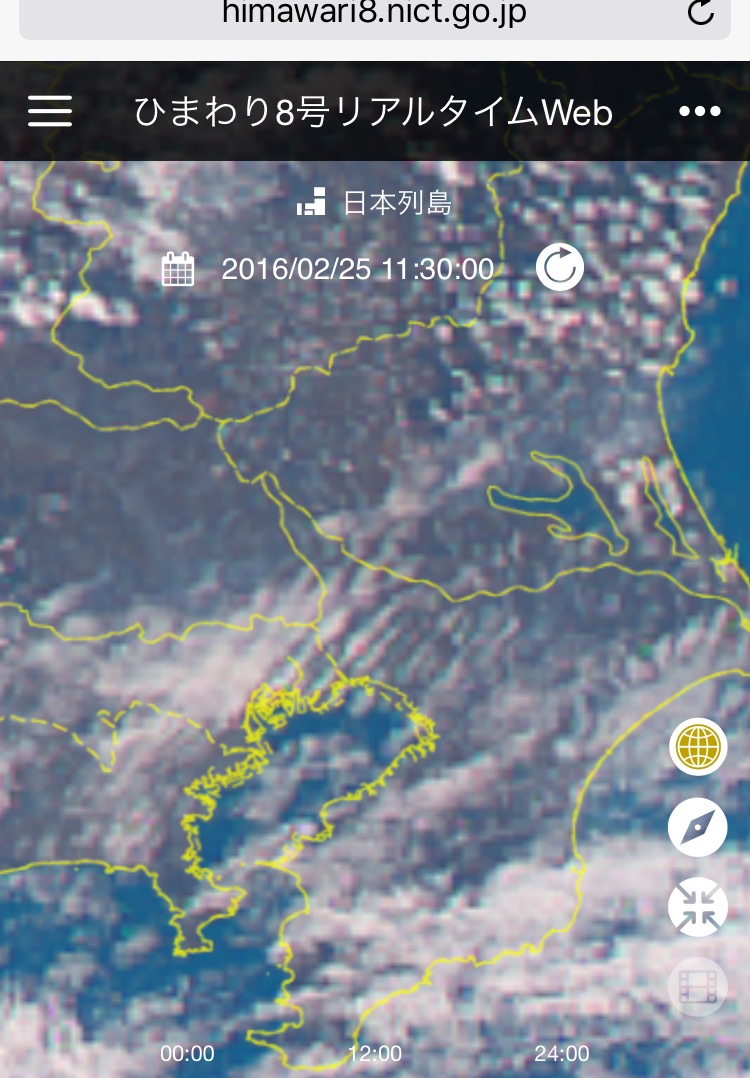
Task: Click the 2016/02/25 11:30:00 timestamp
Action: (357, 268)
